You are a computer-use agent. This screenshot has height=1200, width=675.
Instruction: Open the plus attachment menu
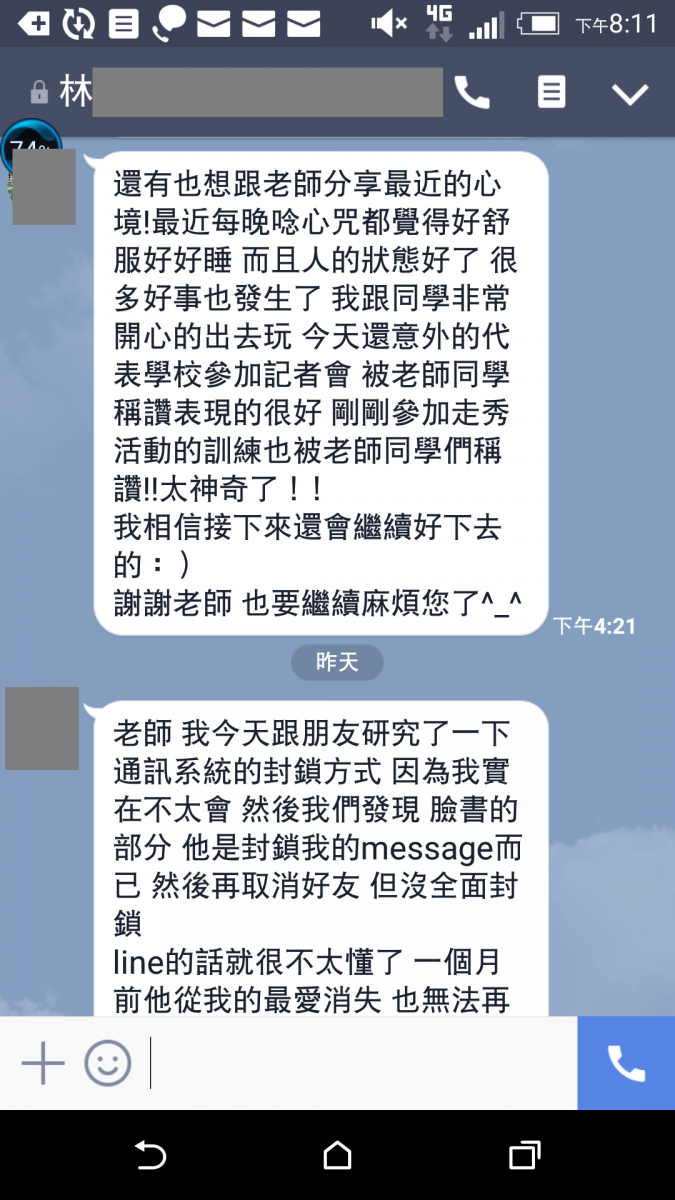coord(43,1062)
